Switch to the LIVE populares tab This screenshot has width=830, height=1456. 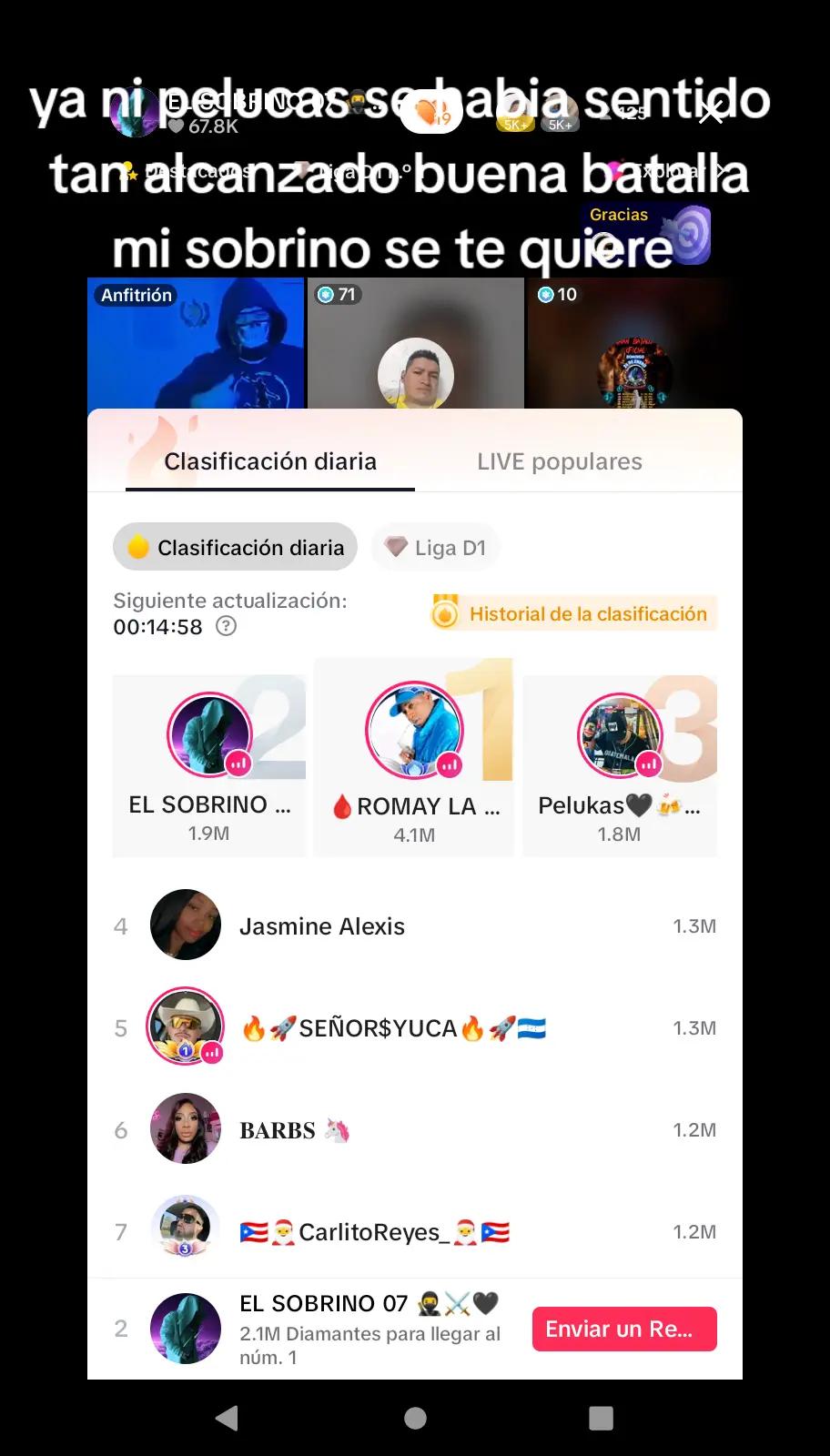[x=559, y=461]
